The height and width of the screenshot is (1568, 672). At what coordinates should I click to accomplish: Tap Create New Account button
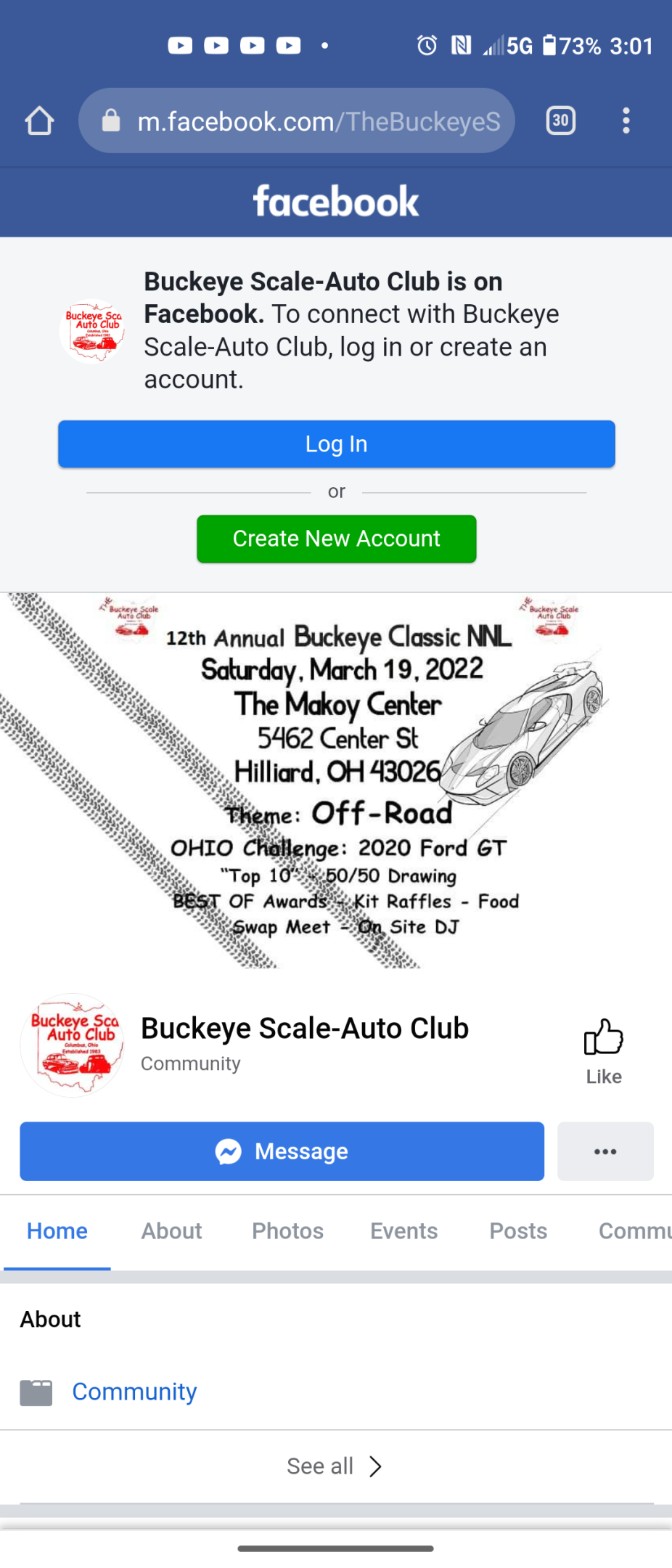tap(336, 539)
